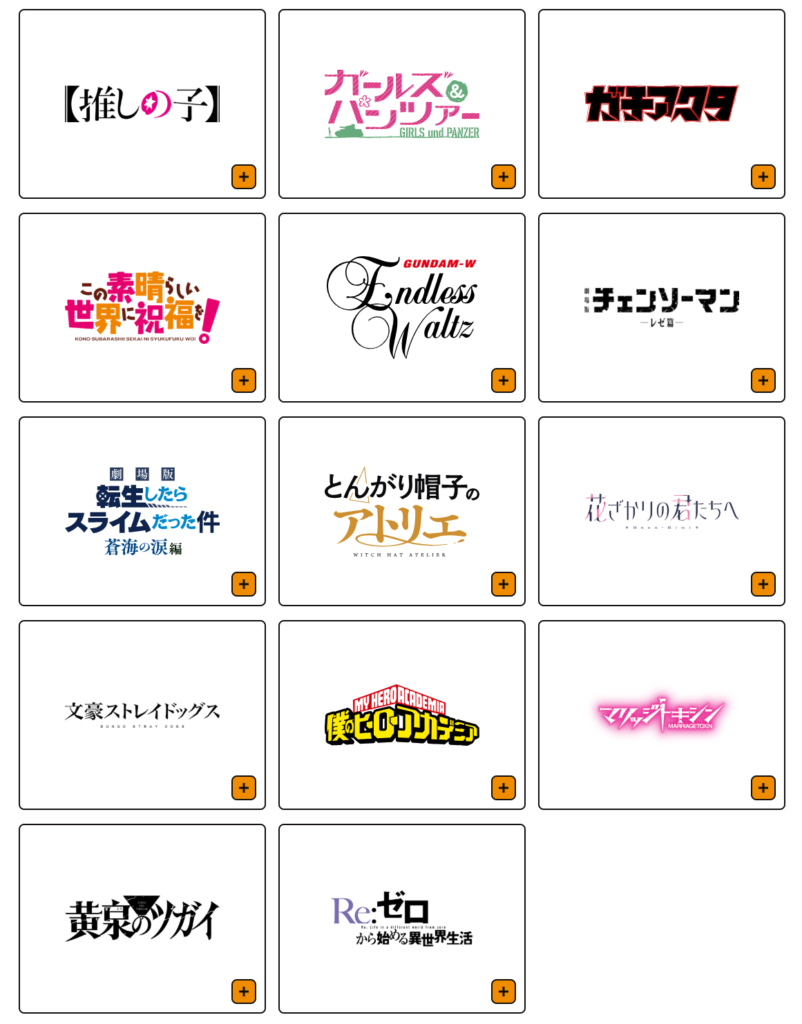This screenshot has width=802, height=1024.
Task: Tap the plus button on Girls und Panzer
Action: tap(503, 177)
